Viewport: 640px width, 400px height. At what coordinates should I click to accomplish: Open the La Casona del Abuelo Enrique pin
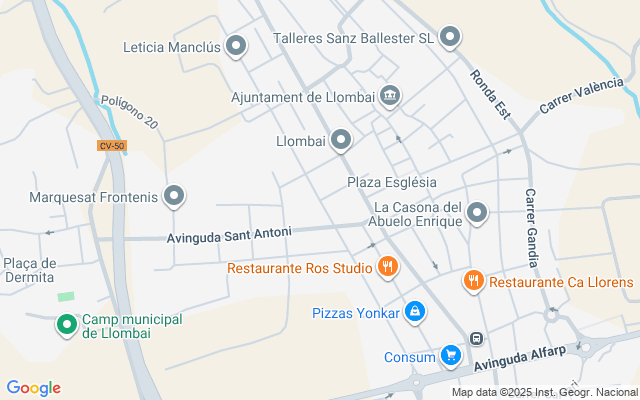tap(477, 213)
